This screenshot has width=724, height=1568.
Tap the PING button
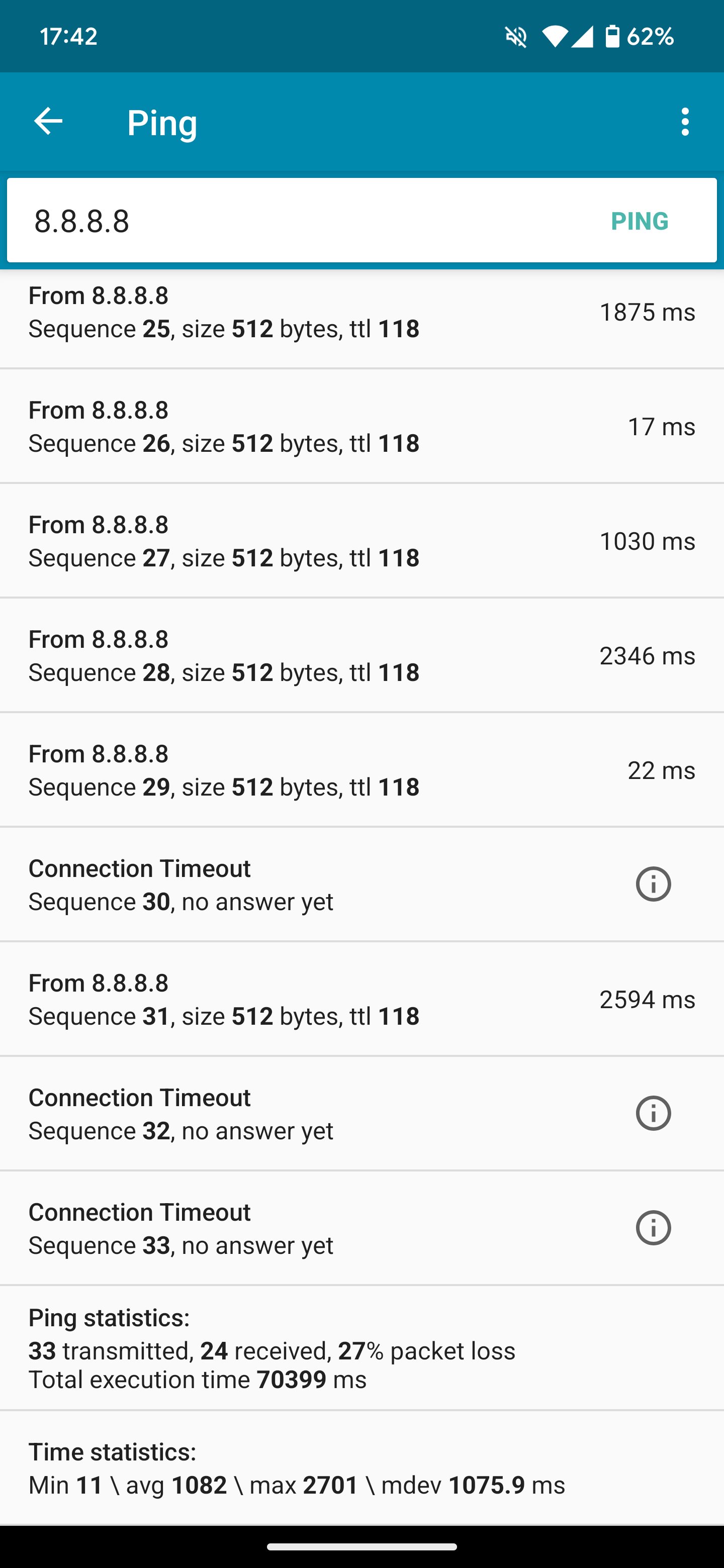640,221
